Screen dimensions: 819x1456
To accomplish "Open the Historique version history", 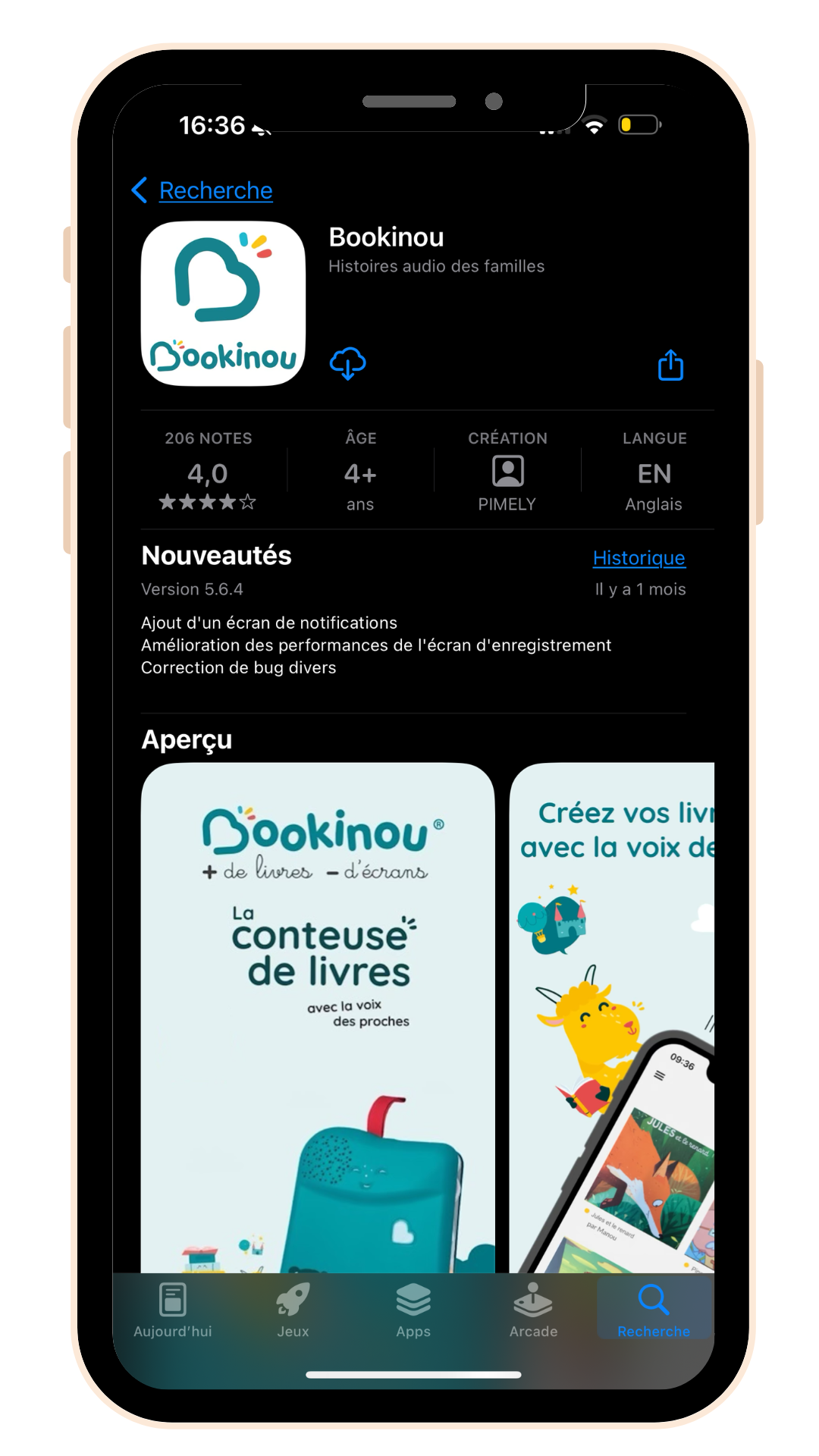I will [639, 558].
